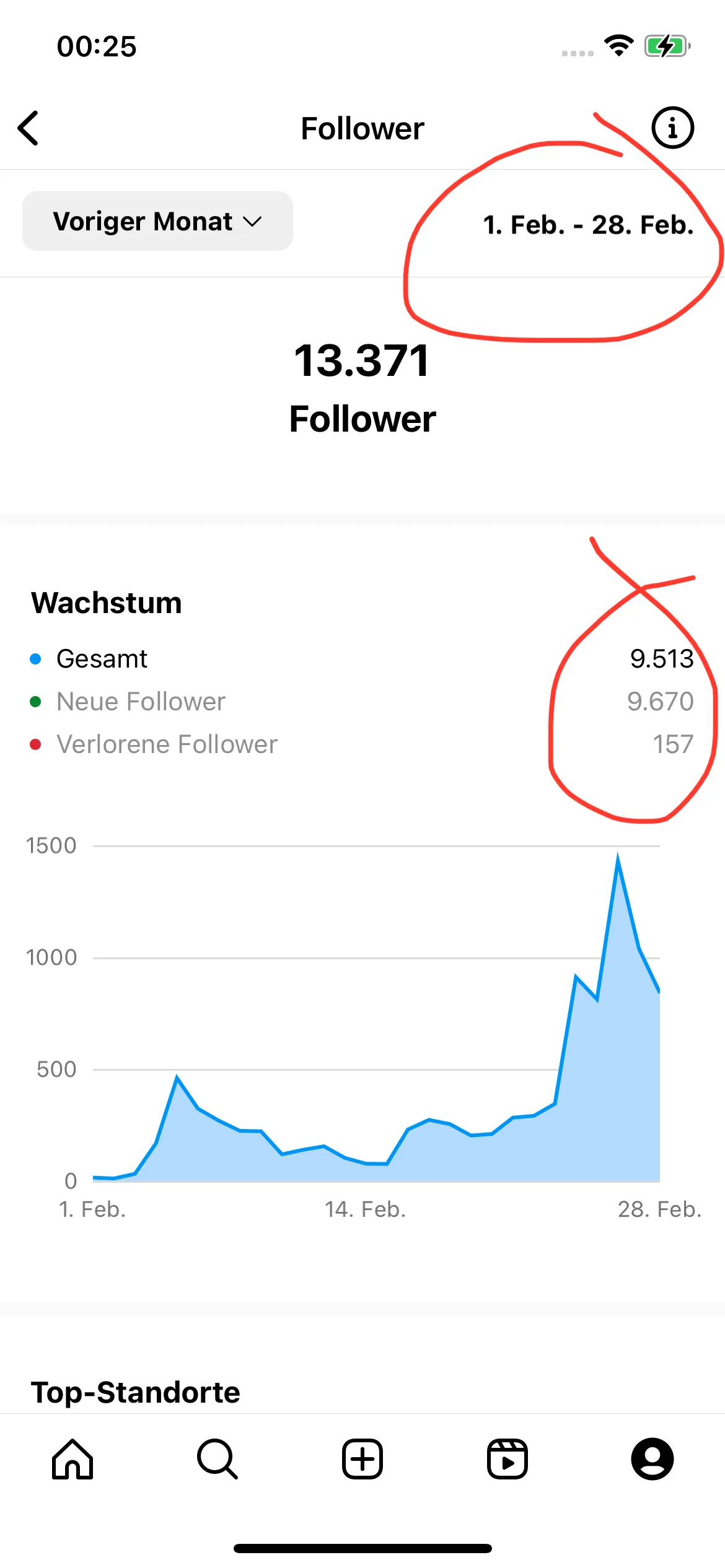Go back from the Follower screen
The width and height of the screenshot is (725, 1568).
(29, 129)
